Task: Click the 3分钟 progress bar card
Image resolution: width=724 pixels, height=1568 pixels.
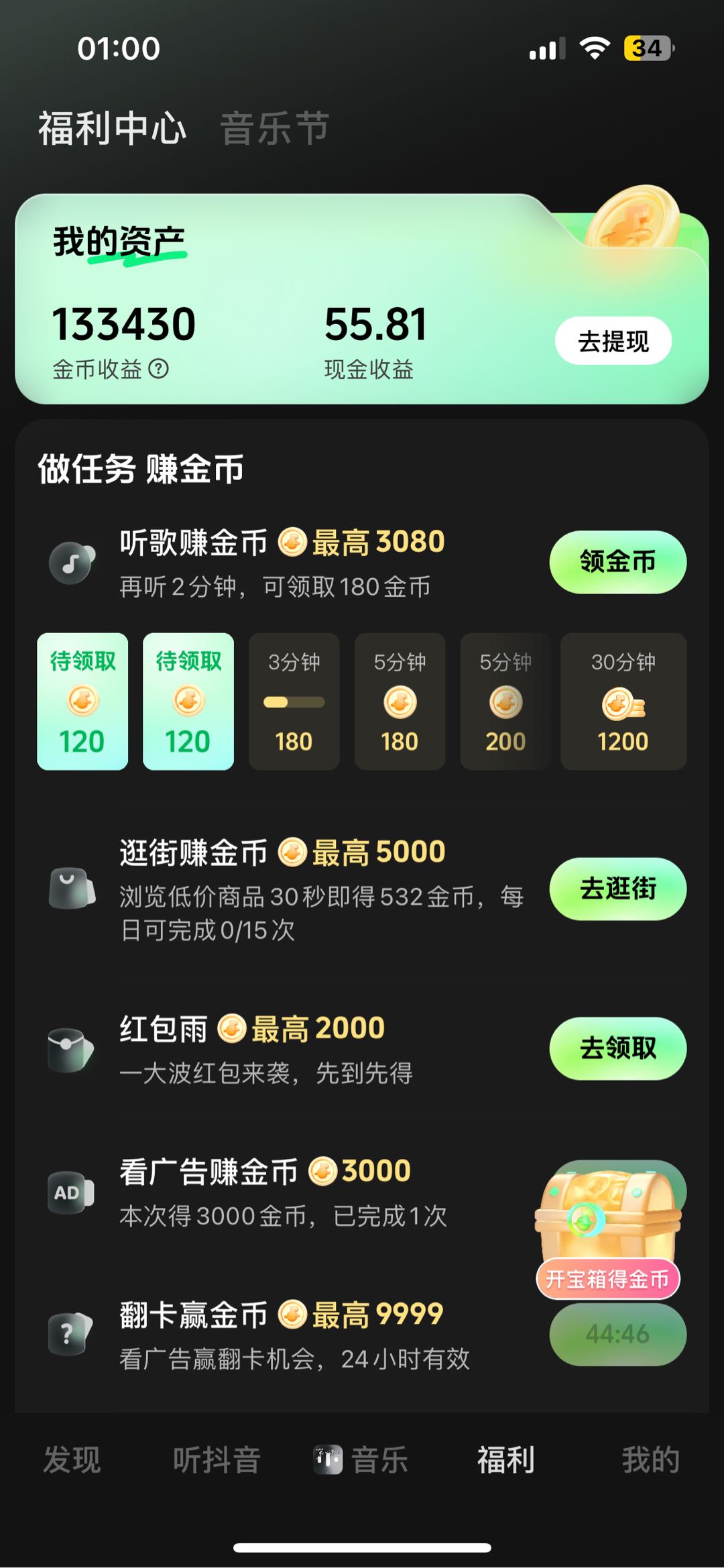Action: (294, 701)
